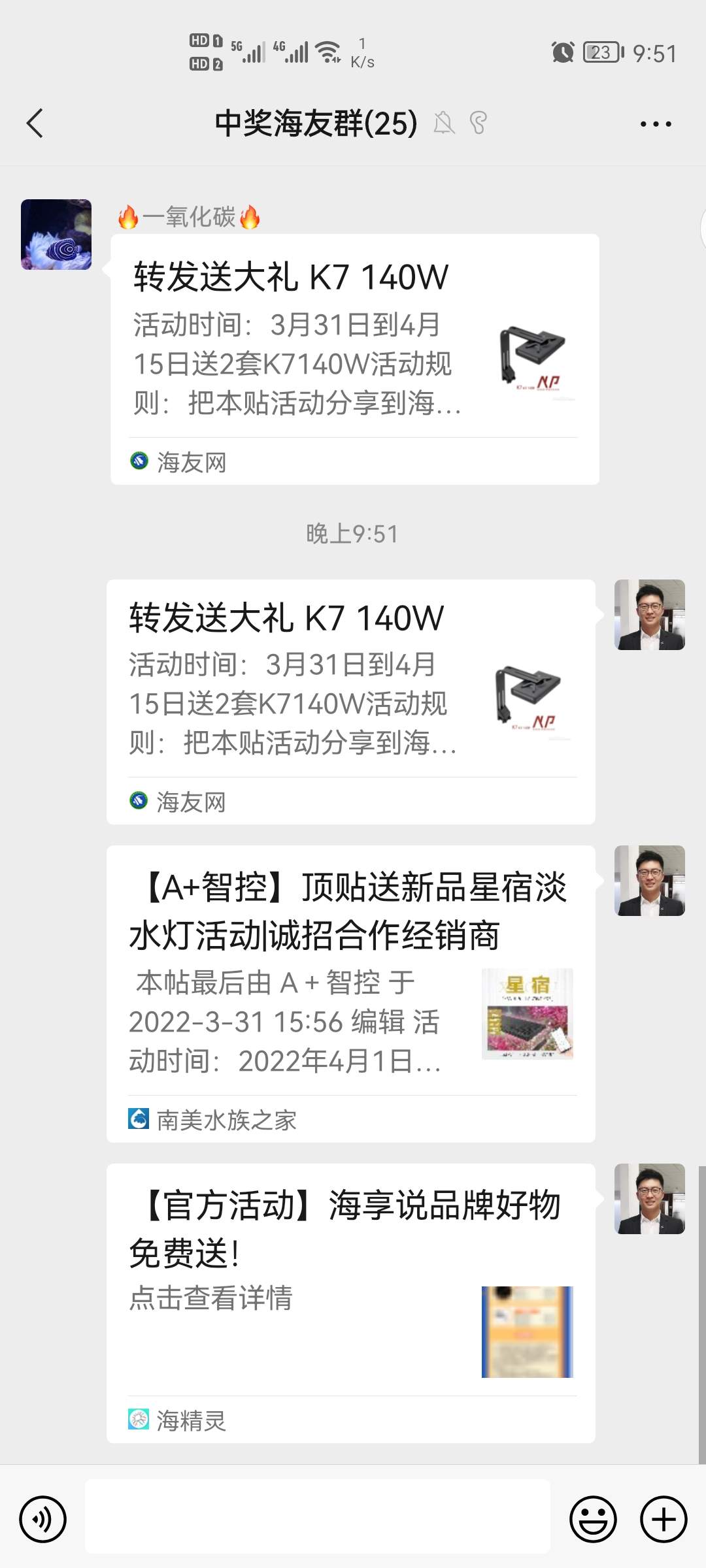Focus the message text field
Image resolution: width=706 pixels, height=1568 pixels.
[x=318, y=1516]
